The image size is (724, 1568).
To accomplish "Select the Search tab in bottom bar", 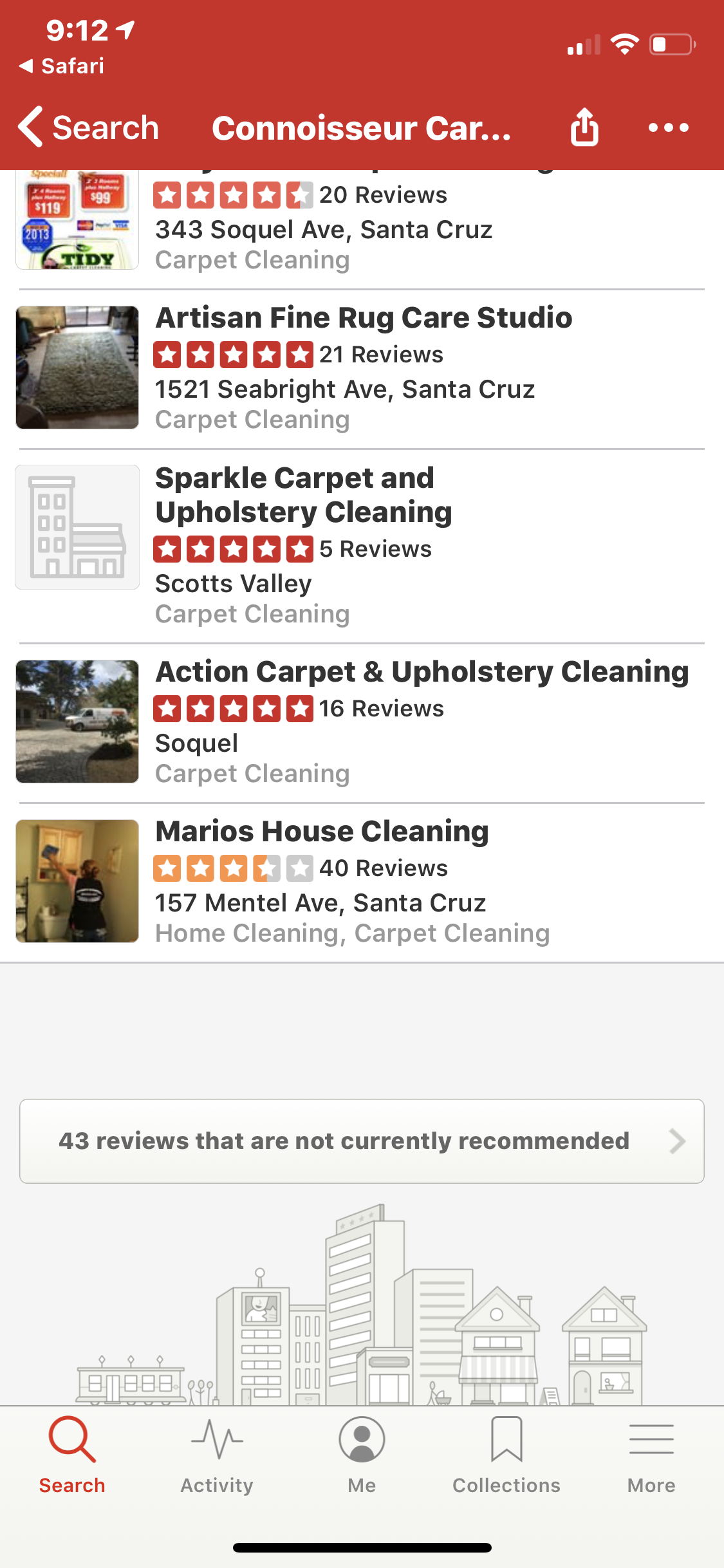I will (x=72, y=1455).
